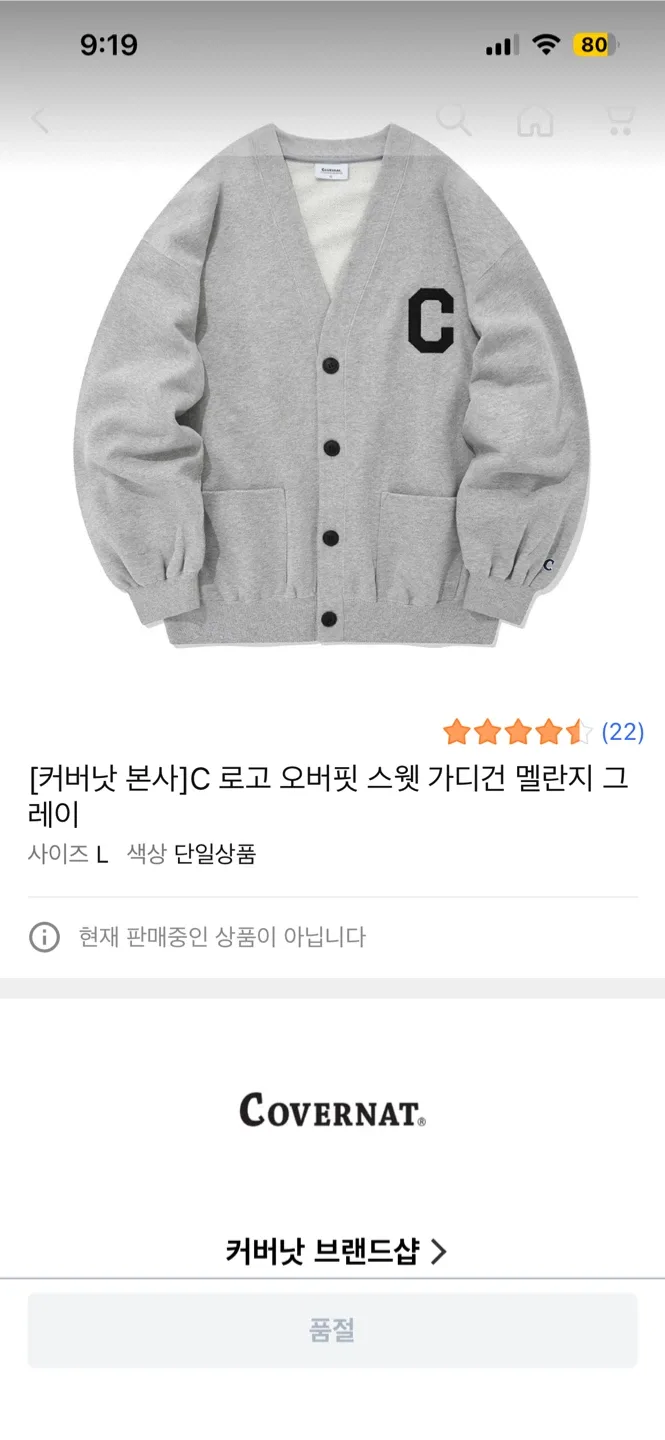Open the 22 product reviews
Screen dimensions: 665x1440
pyautogui.click(x=622, y=732)
